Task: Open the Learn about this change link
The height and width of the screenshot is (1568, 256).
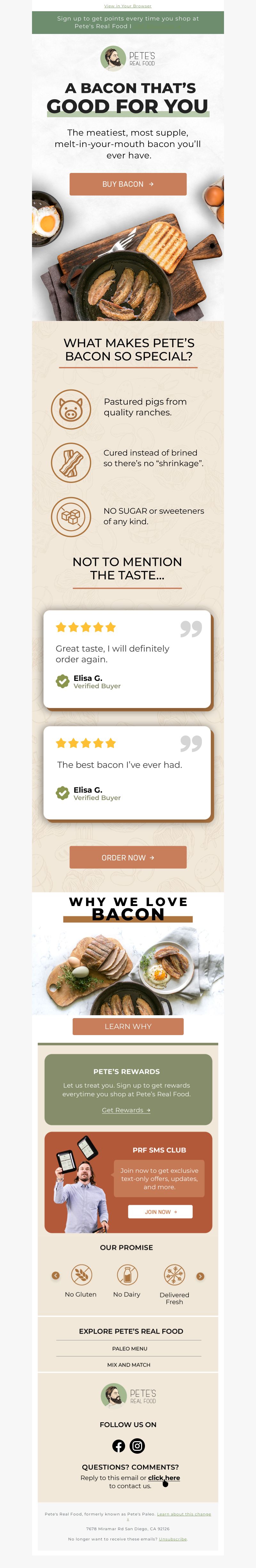Action: pos(184,1513)
